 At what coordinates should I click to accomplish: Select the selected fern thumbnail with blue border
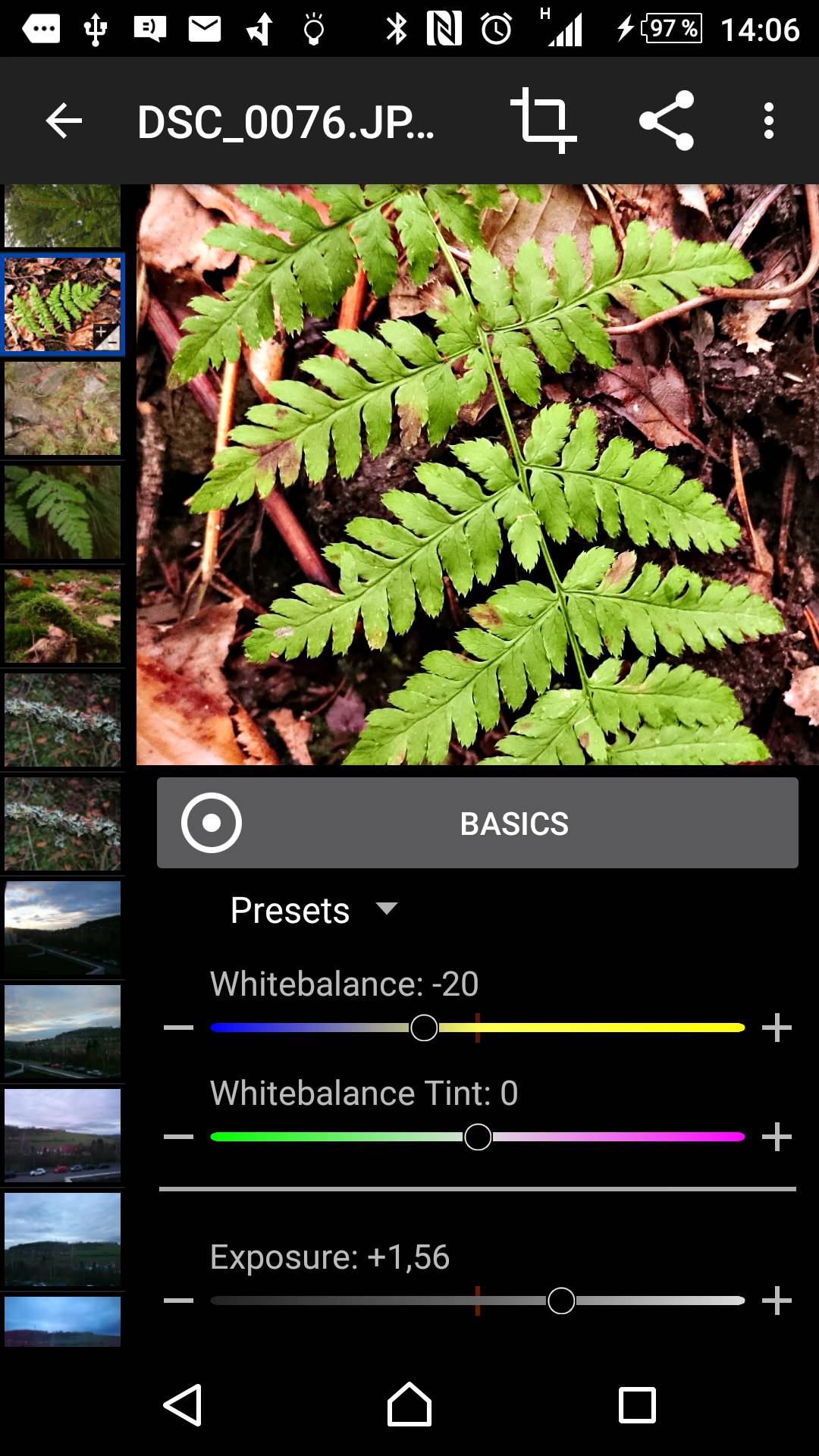[x=62, y=304]
